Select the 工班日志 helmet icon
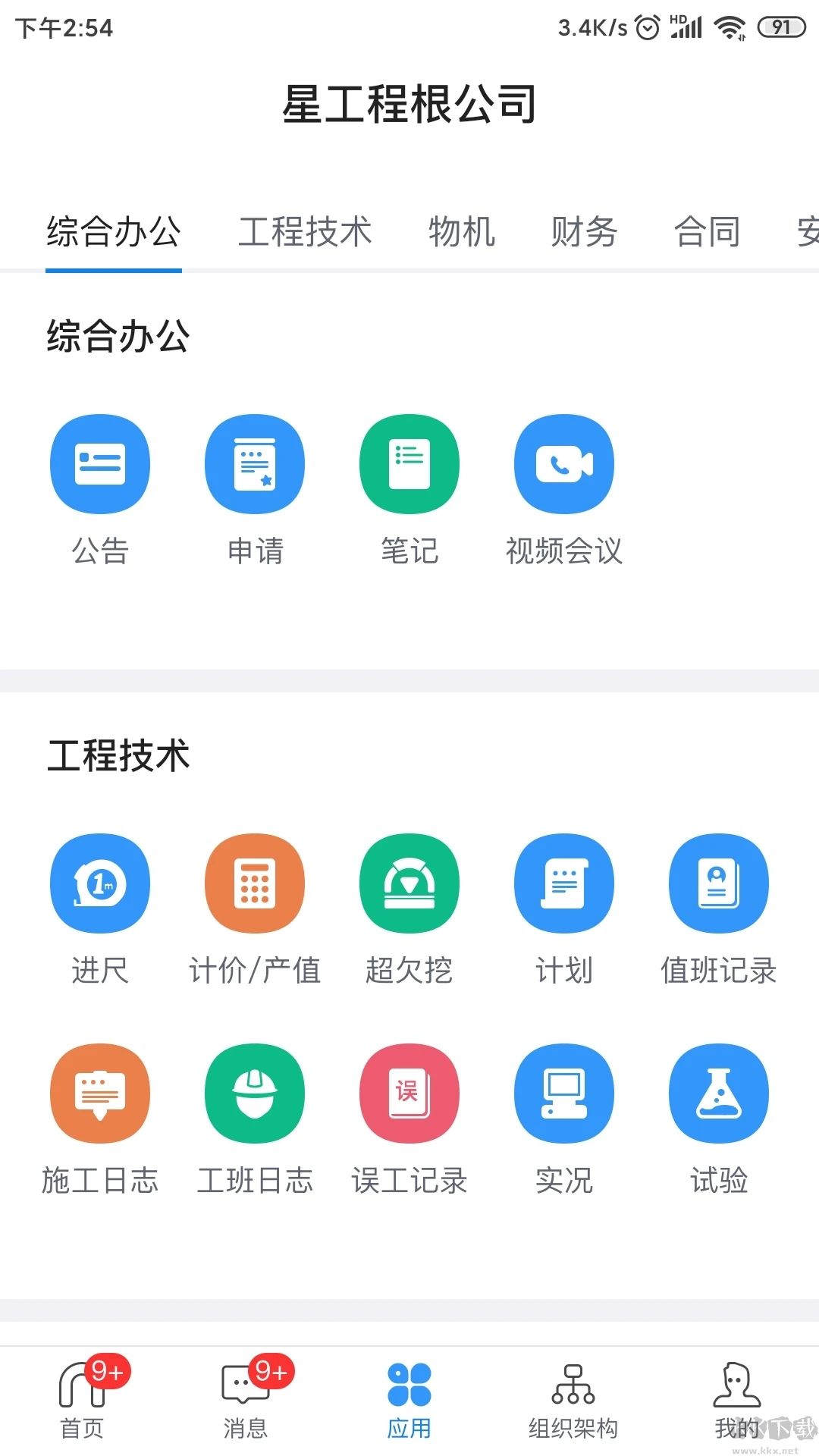This screenshot has width=819, height=1456. coord(255,1094)
